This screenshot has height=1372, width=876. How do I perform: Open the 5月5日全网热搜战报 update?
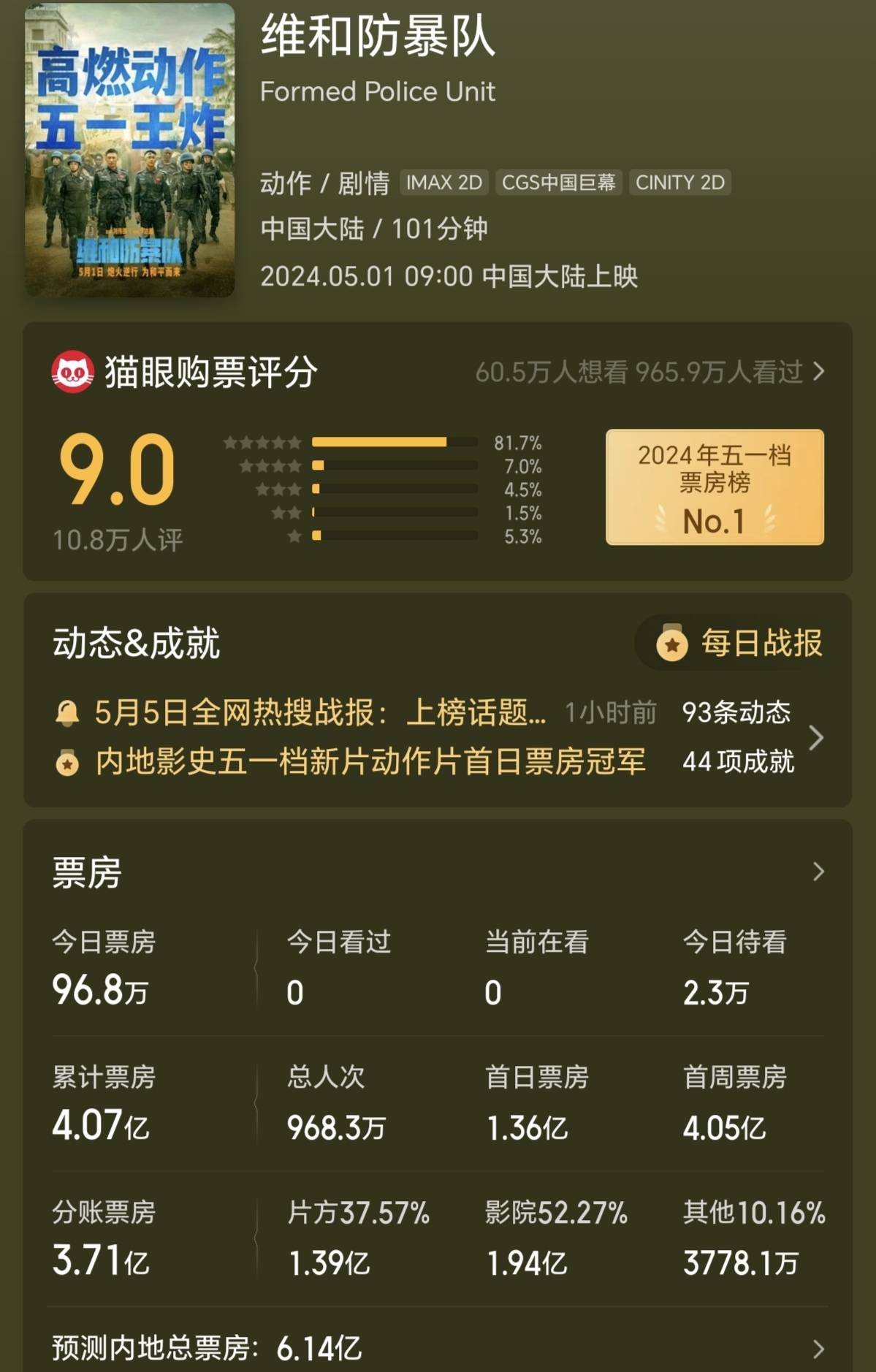tap(320, 712)
